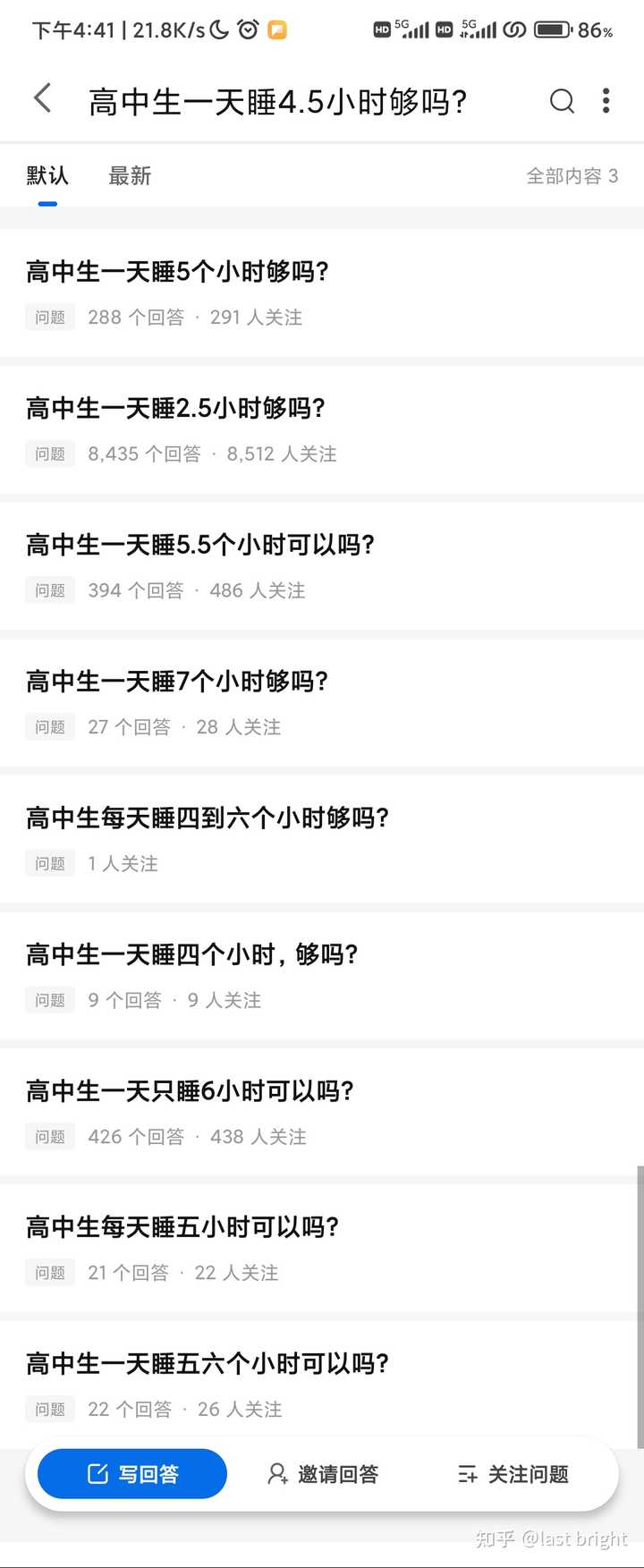Switch to the 最新 tab
Image resolution: width=644 pixels, height=1568 pixels.
click(130, 176)
